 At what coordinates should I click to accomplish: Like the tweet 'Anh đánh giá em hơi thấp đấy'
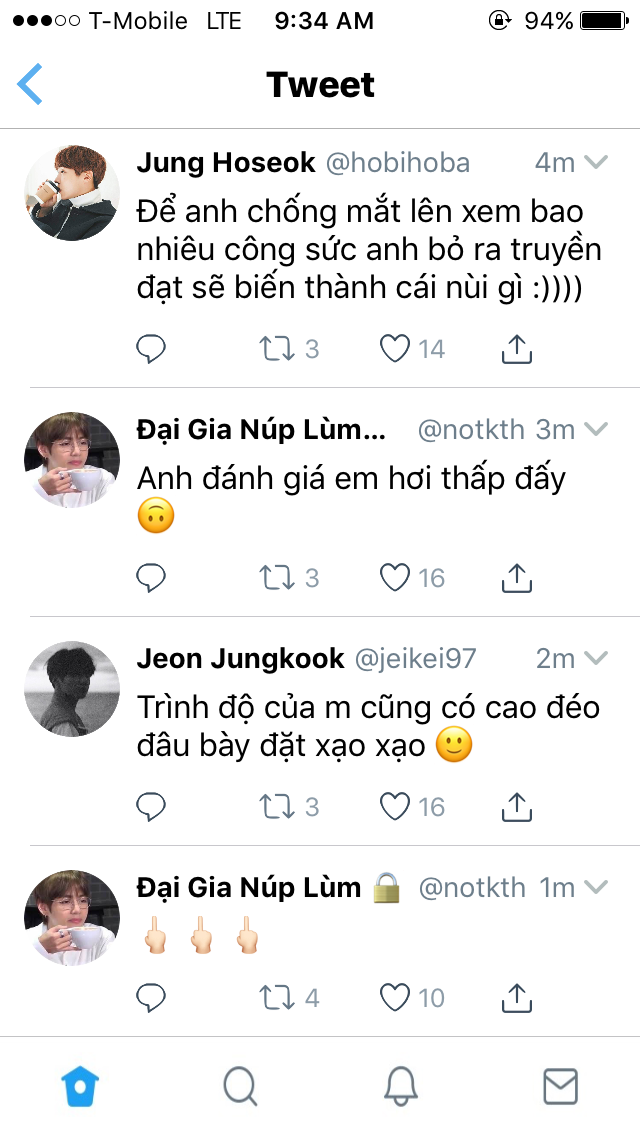coord(396,577)
